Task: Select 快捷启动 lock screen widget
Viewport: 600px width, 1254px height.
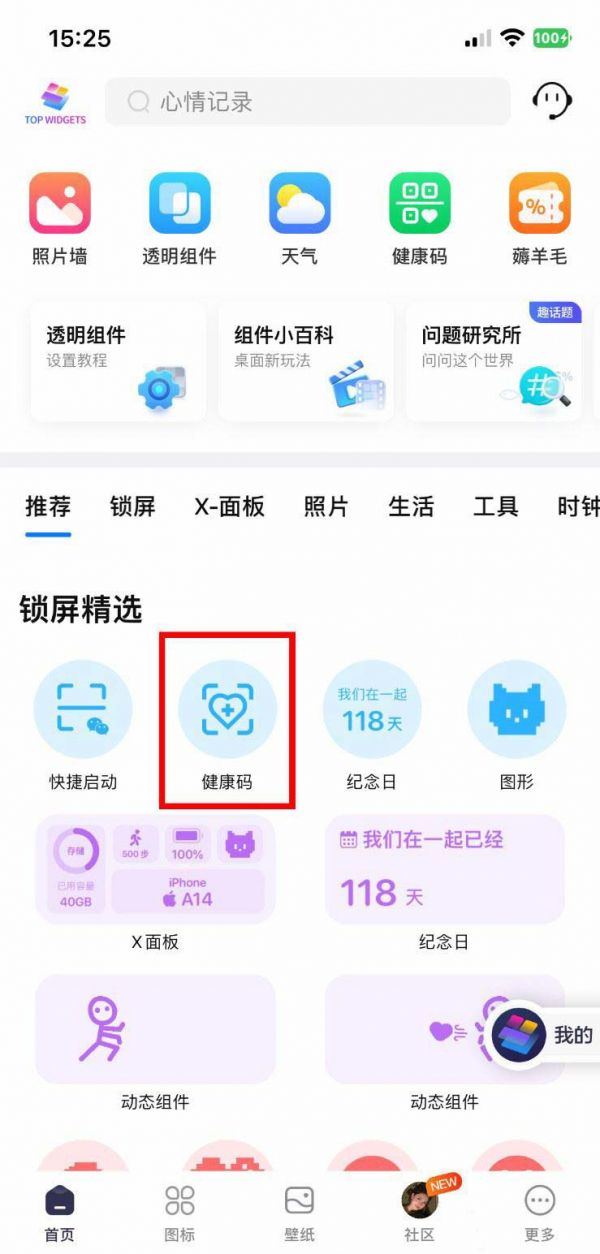Action: pos(83,726)
